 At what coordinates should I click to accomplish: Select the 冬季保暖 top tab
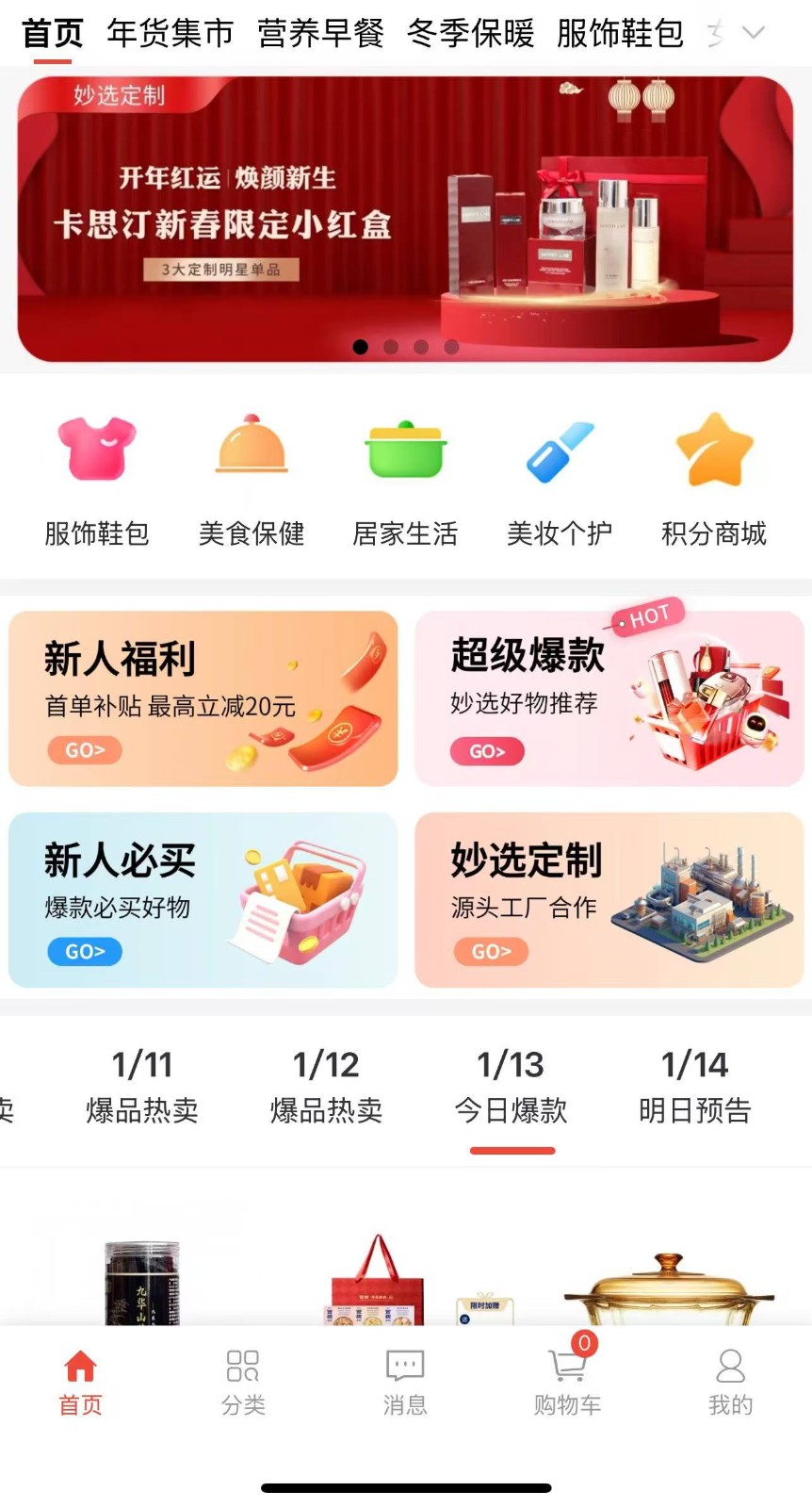pos(470,34)
